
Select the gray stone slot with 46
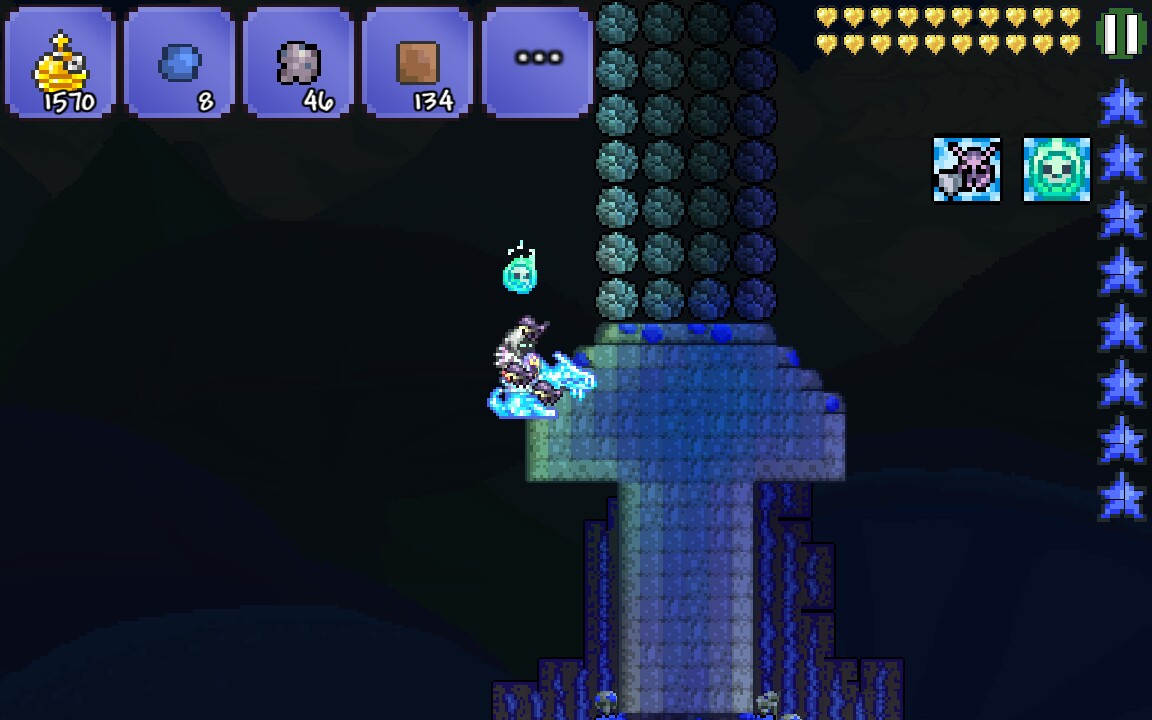tap(299, 64)
